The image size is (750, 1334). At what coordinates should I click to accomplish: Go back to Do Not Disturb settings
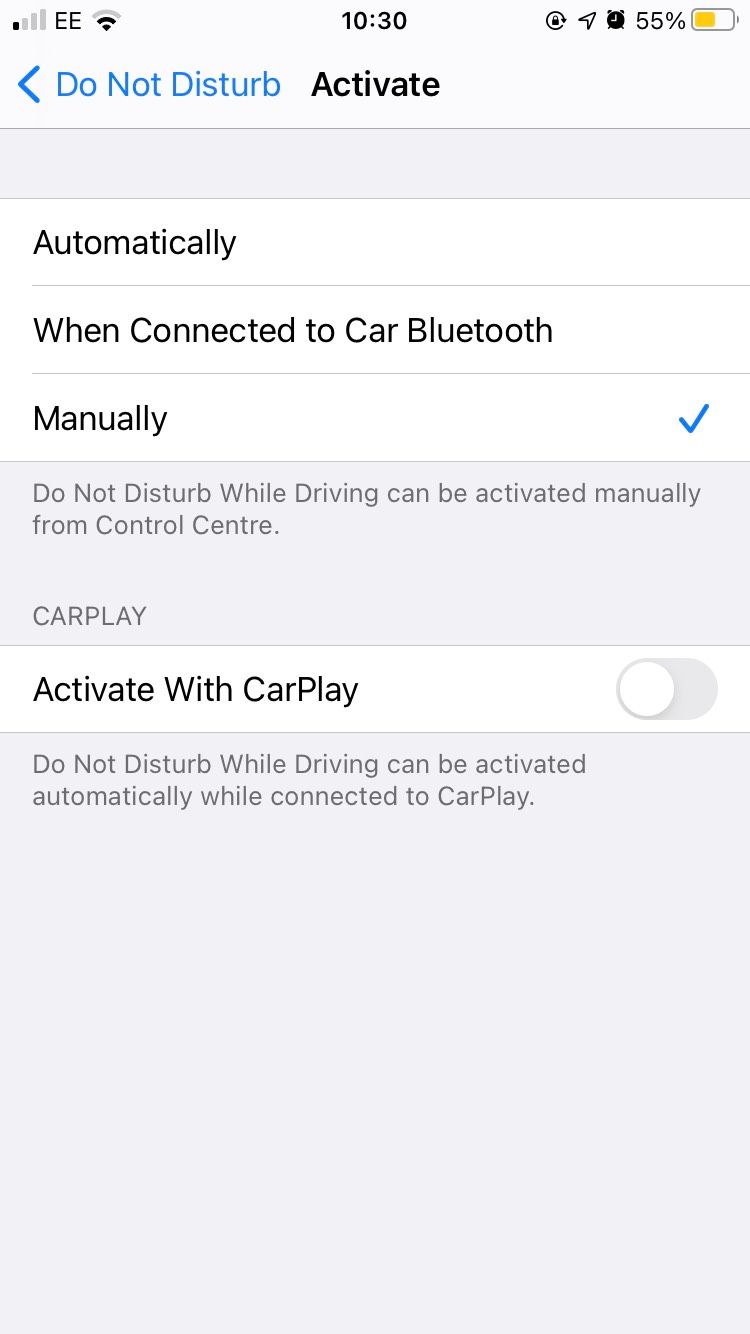tap(150, 85)
